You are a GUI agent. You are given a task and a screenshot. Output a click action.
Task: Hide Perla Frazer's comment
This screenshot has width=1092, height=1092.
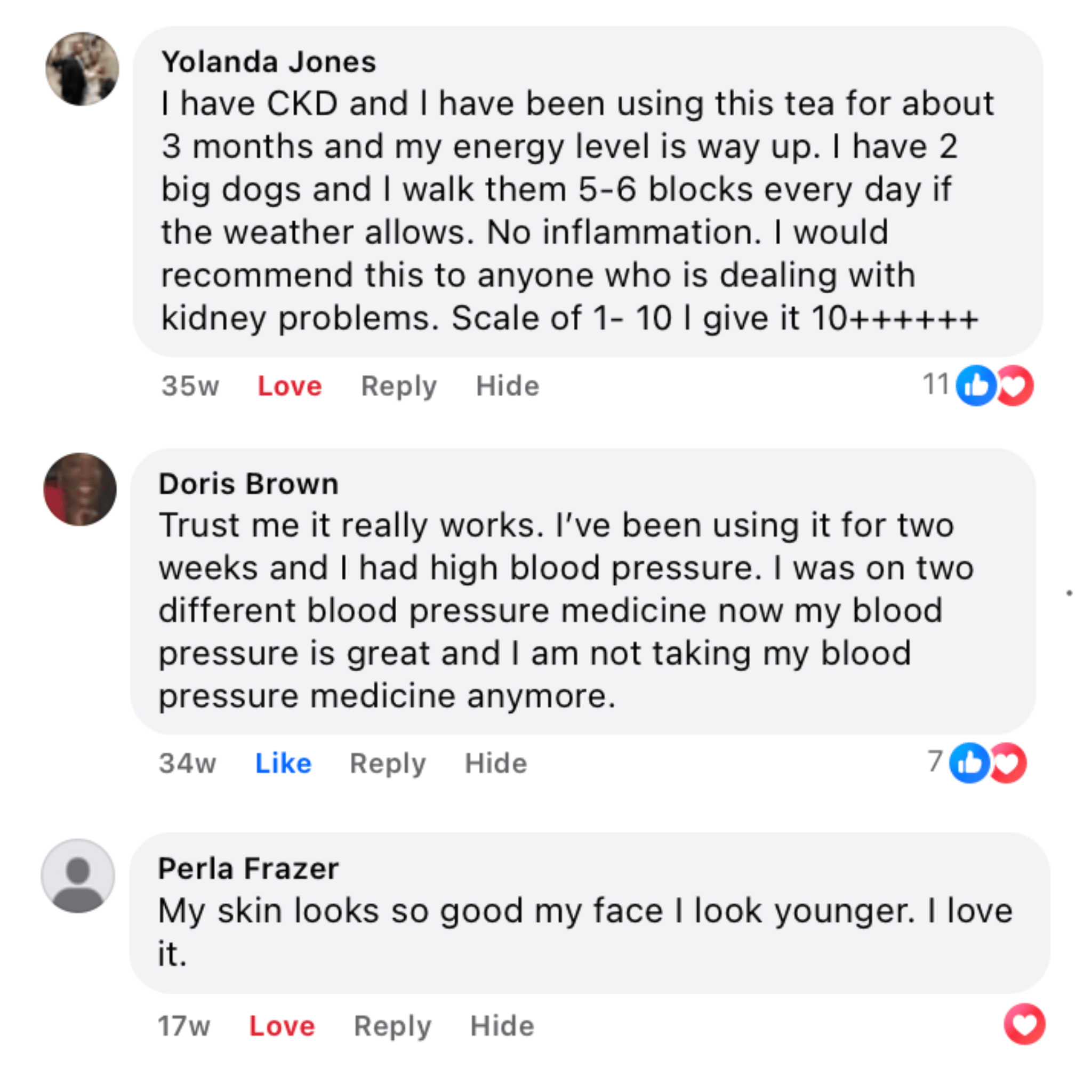pyautogui.click(x=502, y=1026)
